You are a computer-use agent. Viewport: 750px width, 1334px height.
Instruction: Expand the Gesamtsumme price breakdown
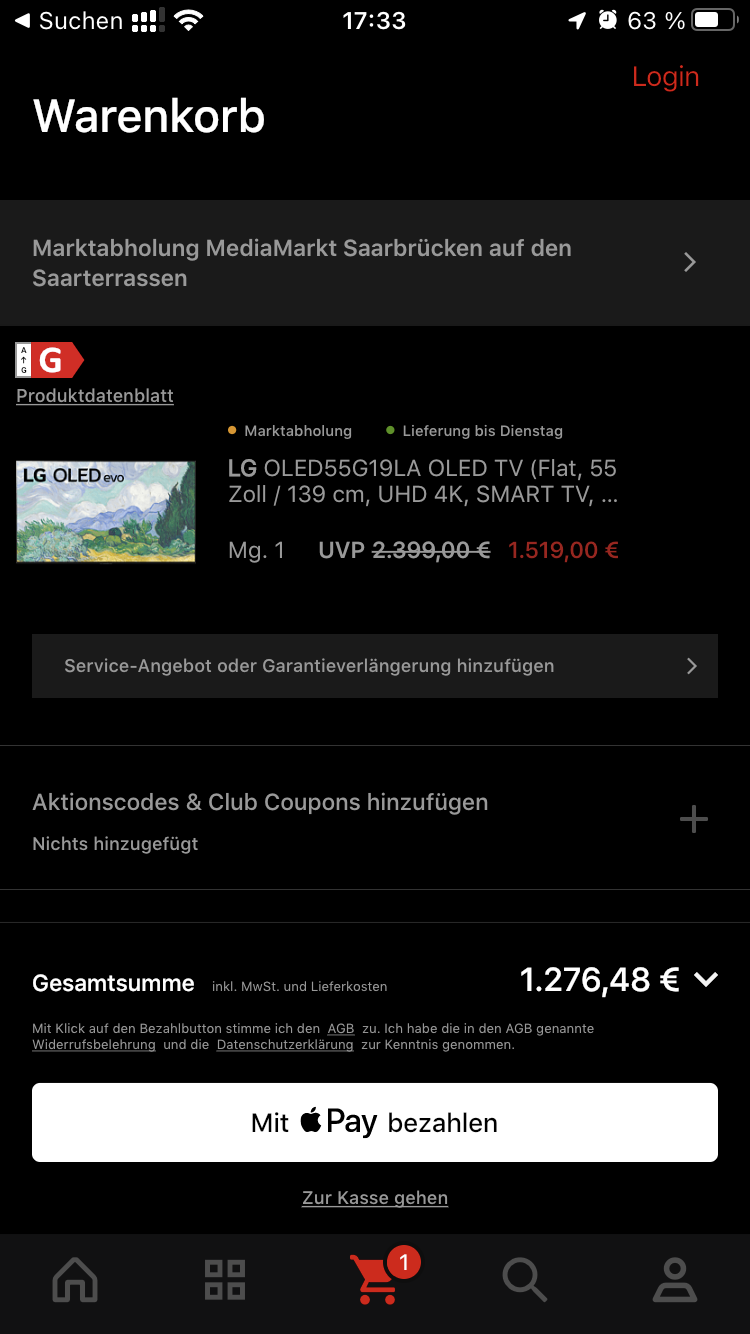click(x=706, y=980)
